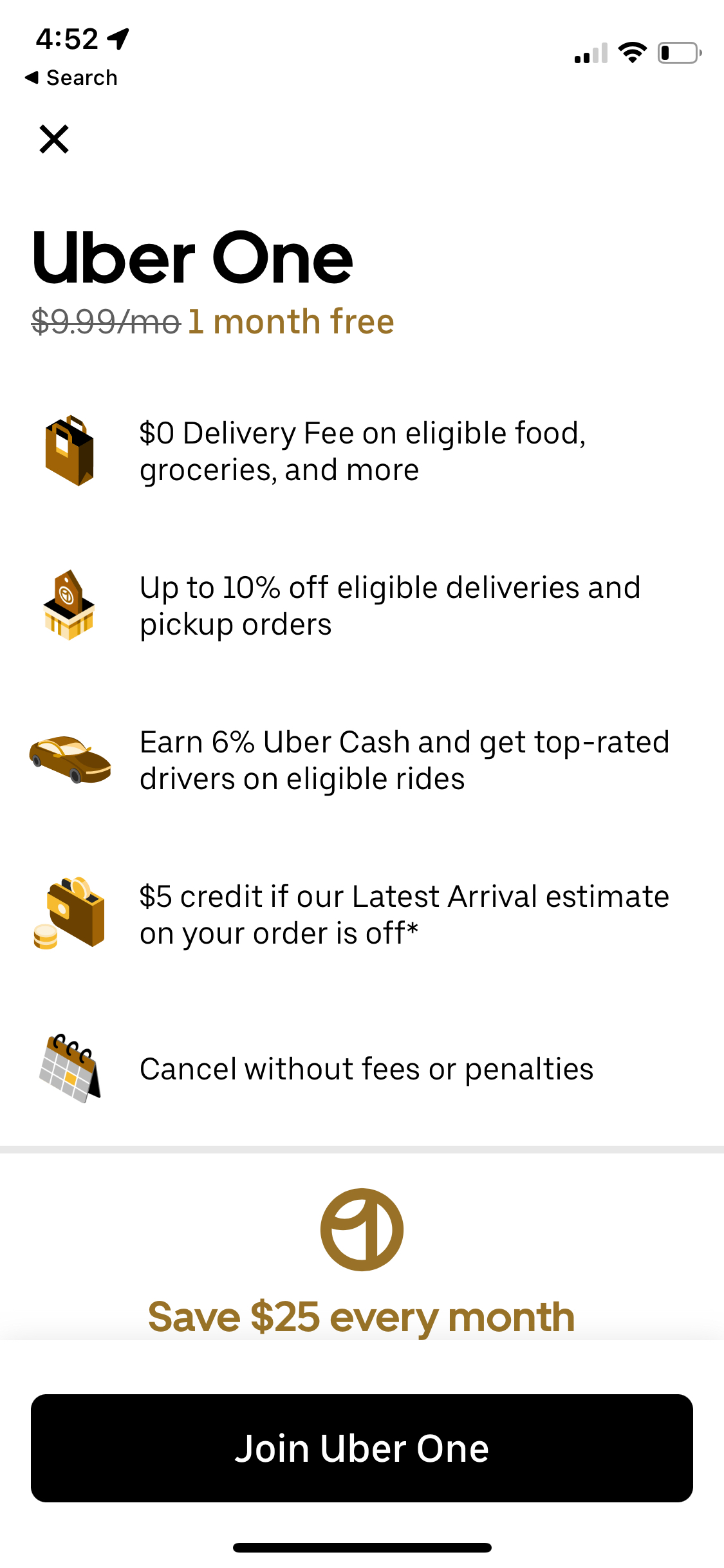This screenshot has height=1568, width=724.
Task: Tap the Cancel without fees benefit text
Action: point(366,1069)
